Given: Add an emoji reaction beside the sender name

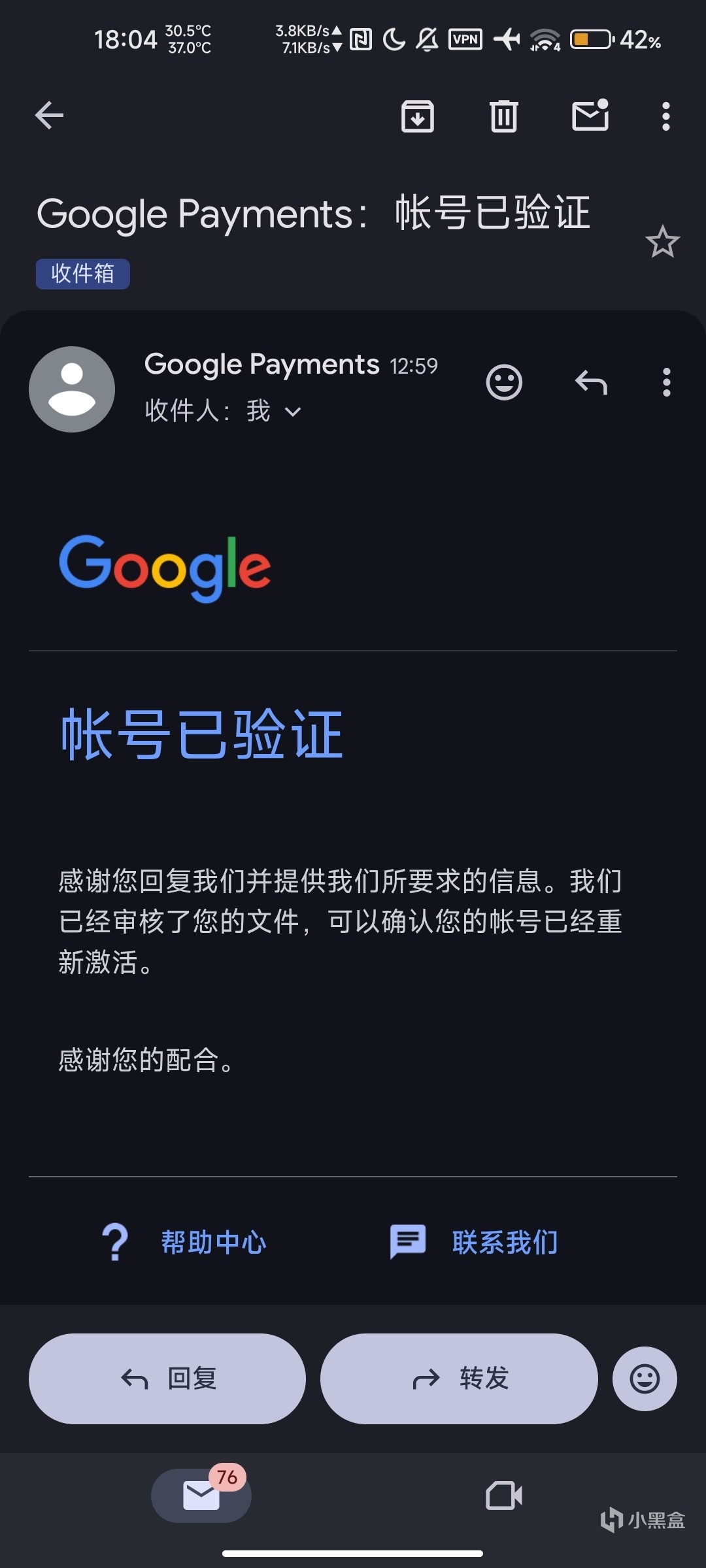Looking at the screenshot, I should 504,382.
